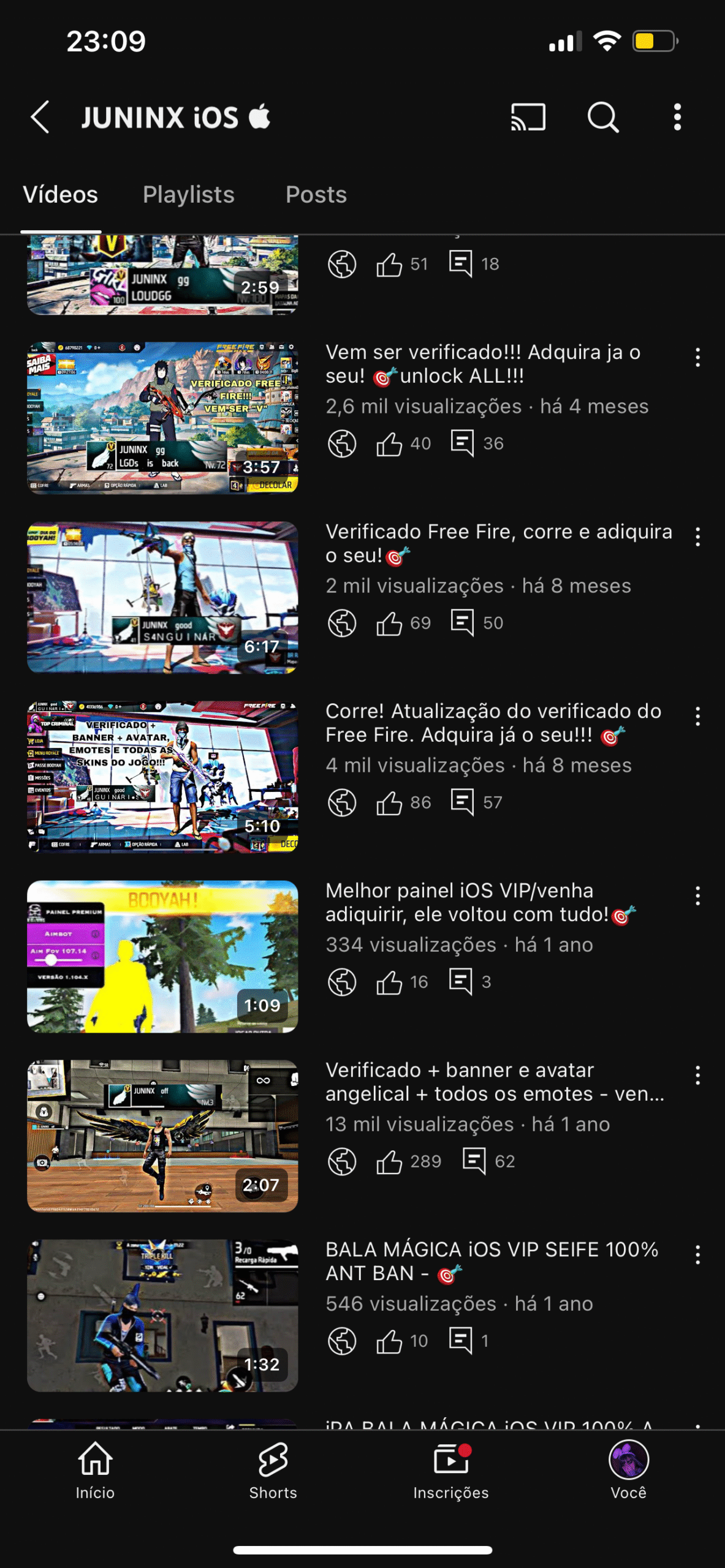Play 'Melhor painel iOS VIP' video
The image size is (725, 1568).
pyautogui.click(x=162, y=956)
